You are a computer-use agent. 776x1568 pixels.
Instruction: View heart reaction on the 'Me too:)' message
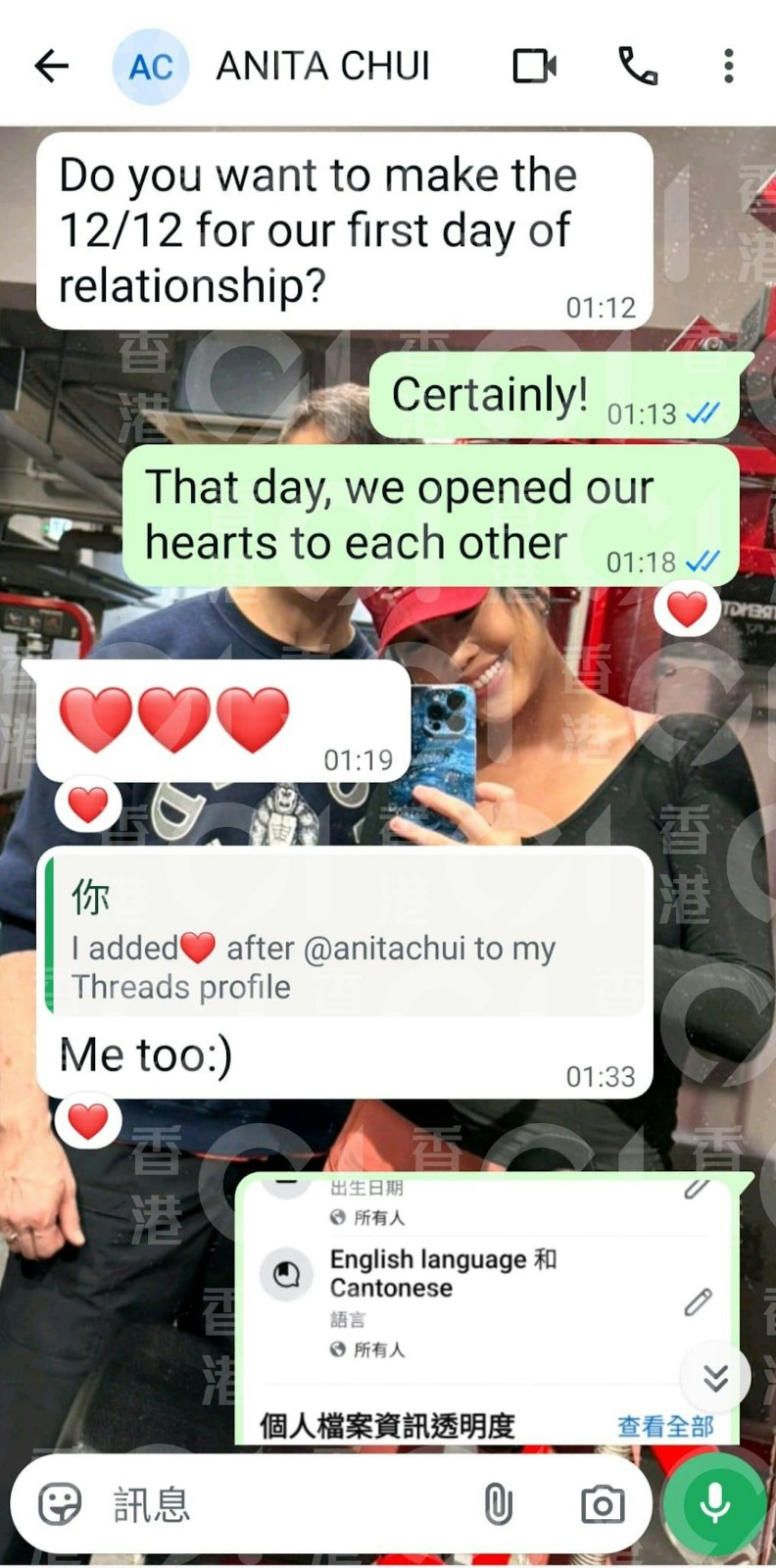pos(88,1121)
